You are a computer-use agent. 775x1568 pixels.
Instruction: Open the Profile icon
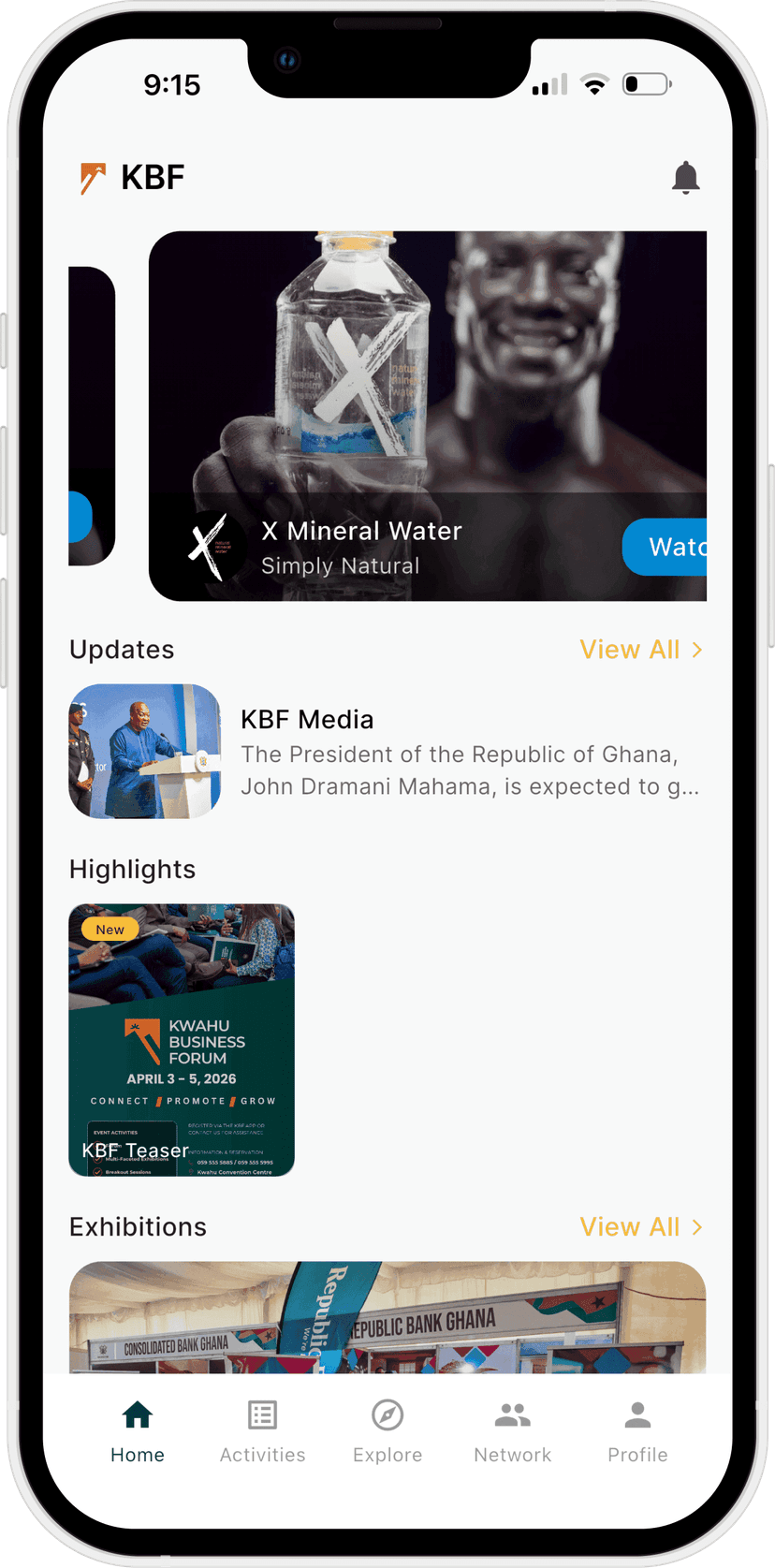(x=637, y=1414)
